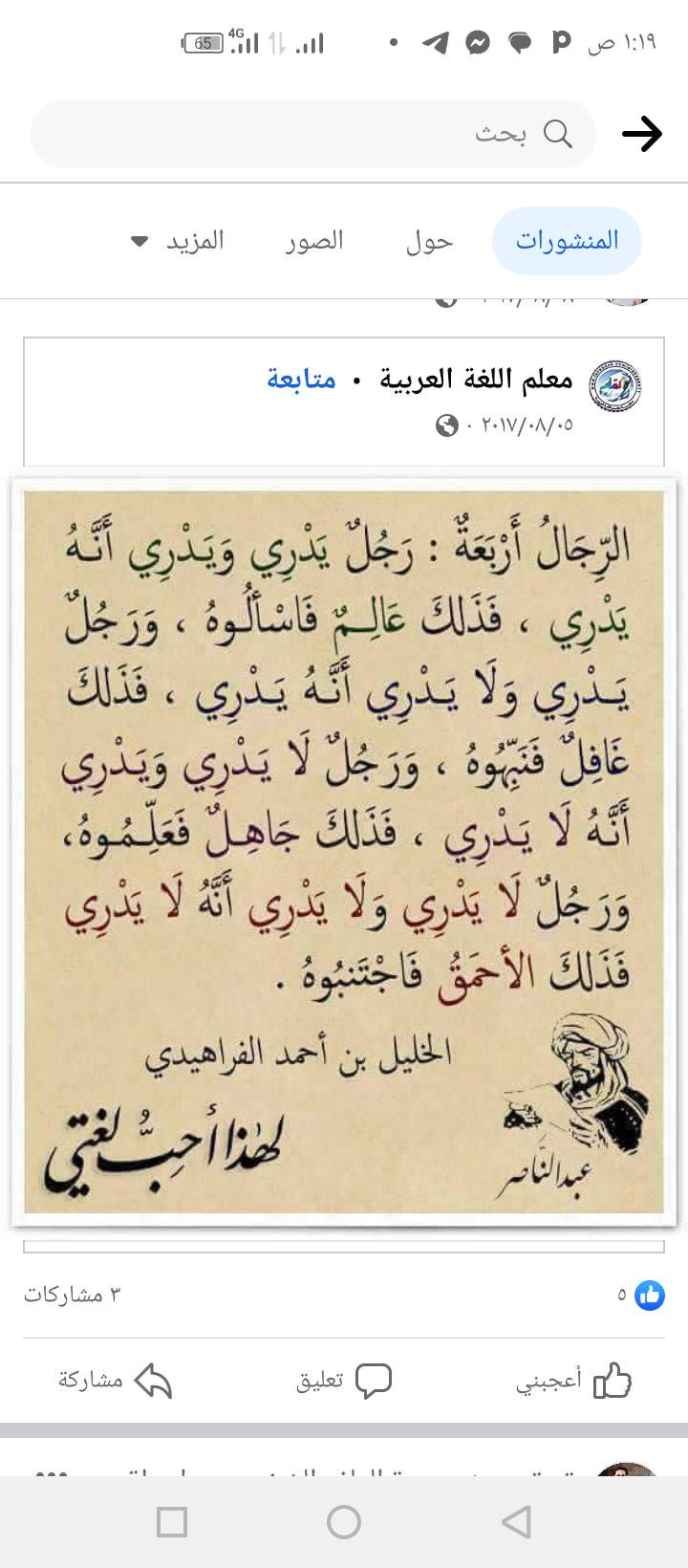Switch to the الصور tab

[x=314, y=241]
